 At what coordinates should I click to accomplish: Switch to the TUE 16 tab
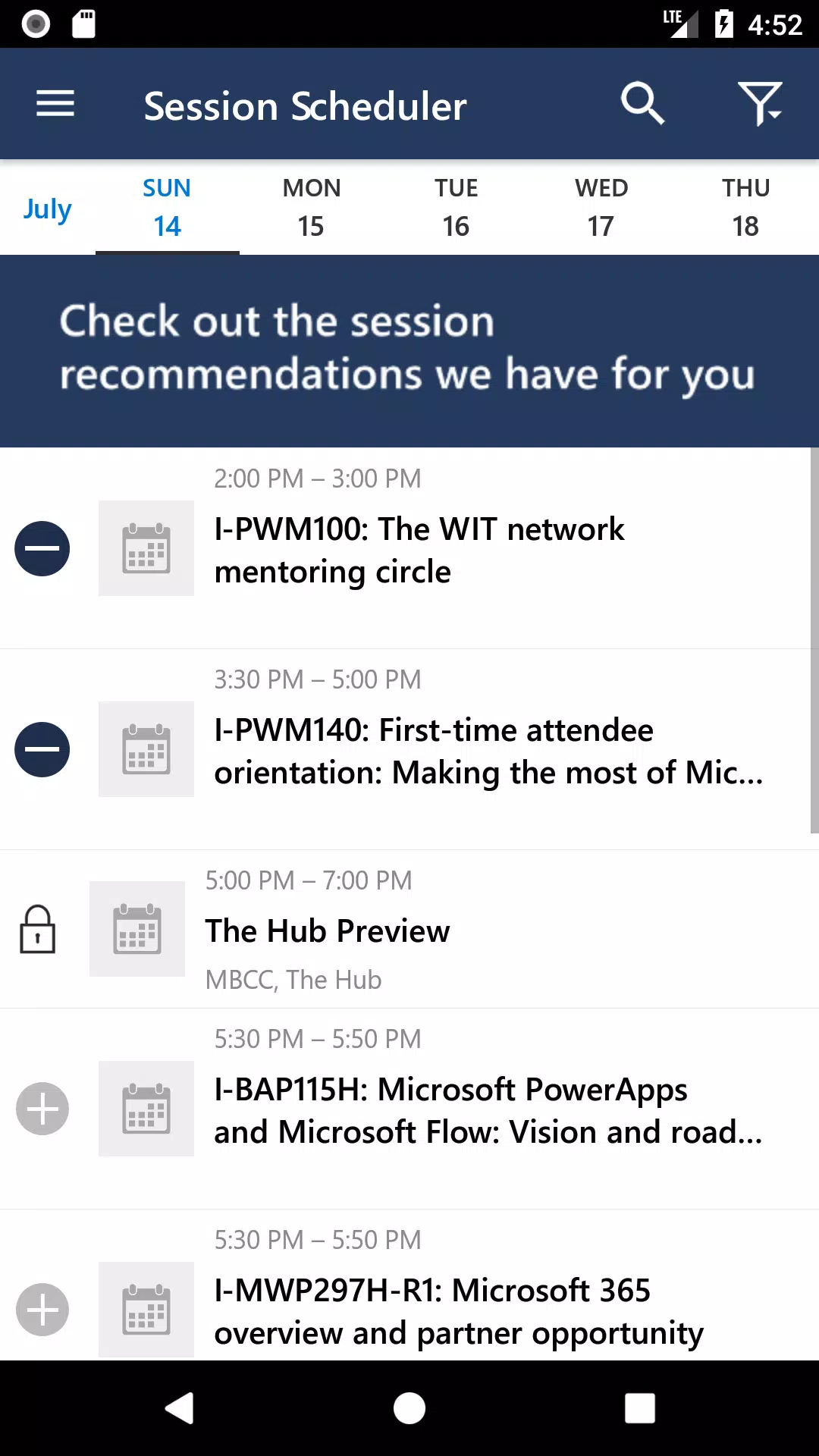pyautogui.click(x=457, y=207)
